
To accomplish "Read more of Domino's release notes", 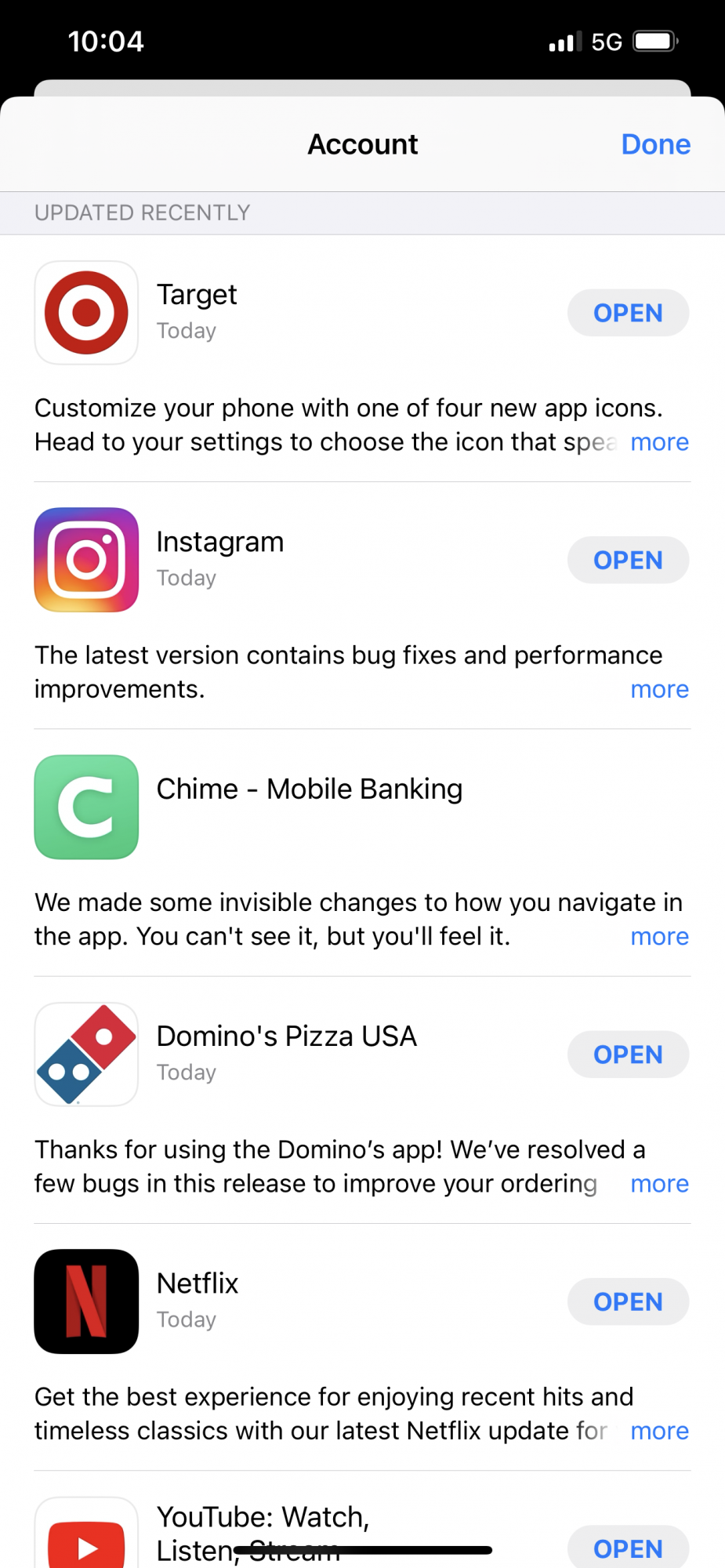I will click(x=659, y=1184).
